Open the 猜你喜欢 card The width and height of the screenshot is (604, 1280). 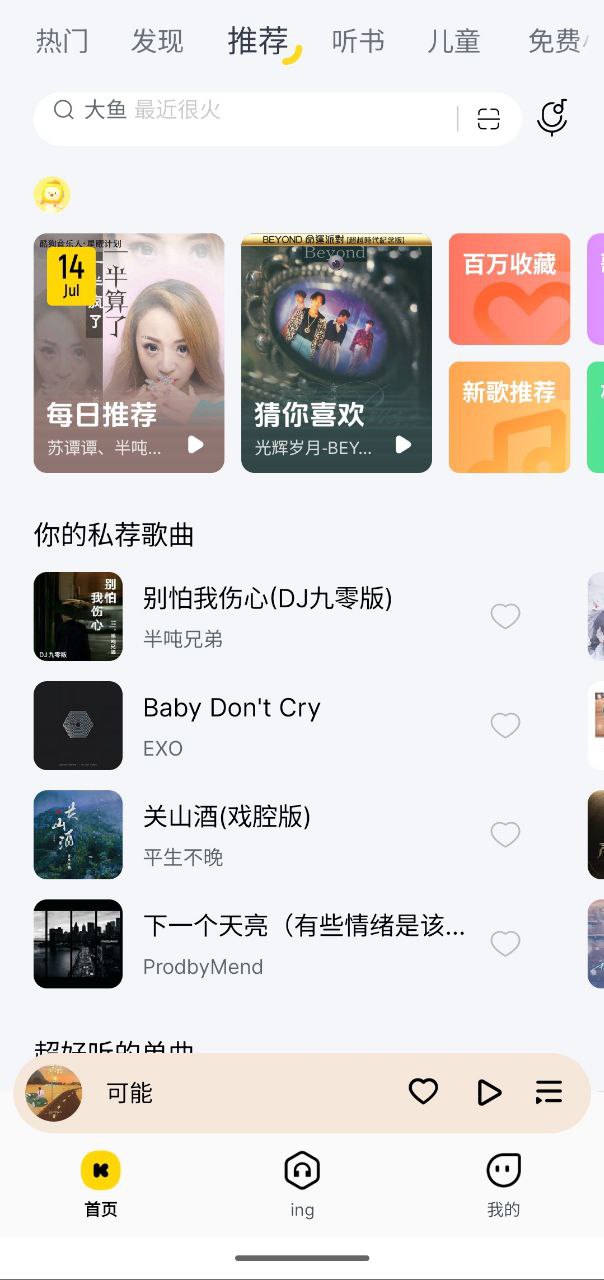[x=336, y=352]
